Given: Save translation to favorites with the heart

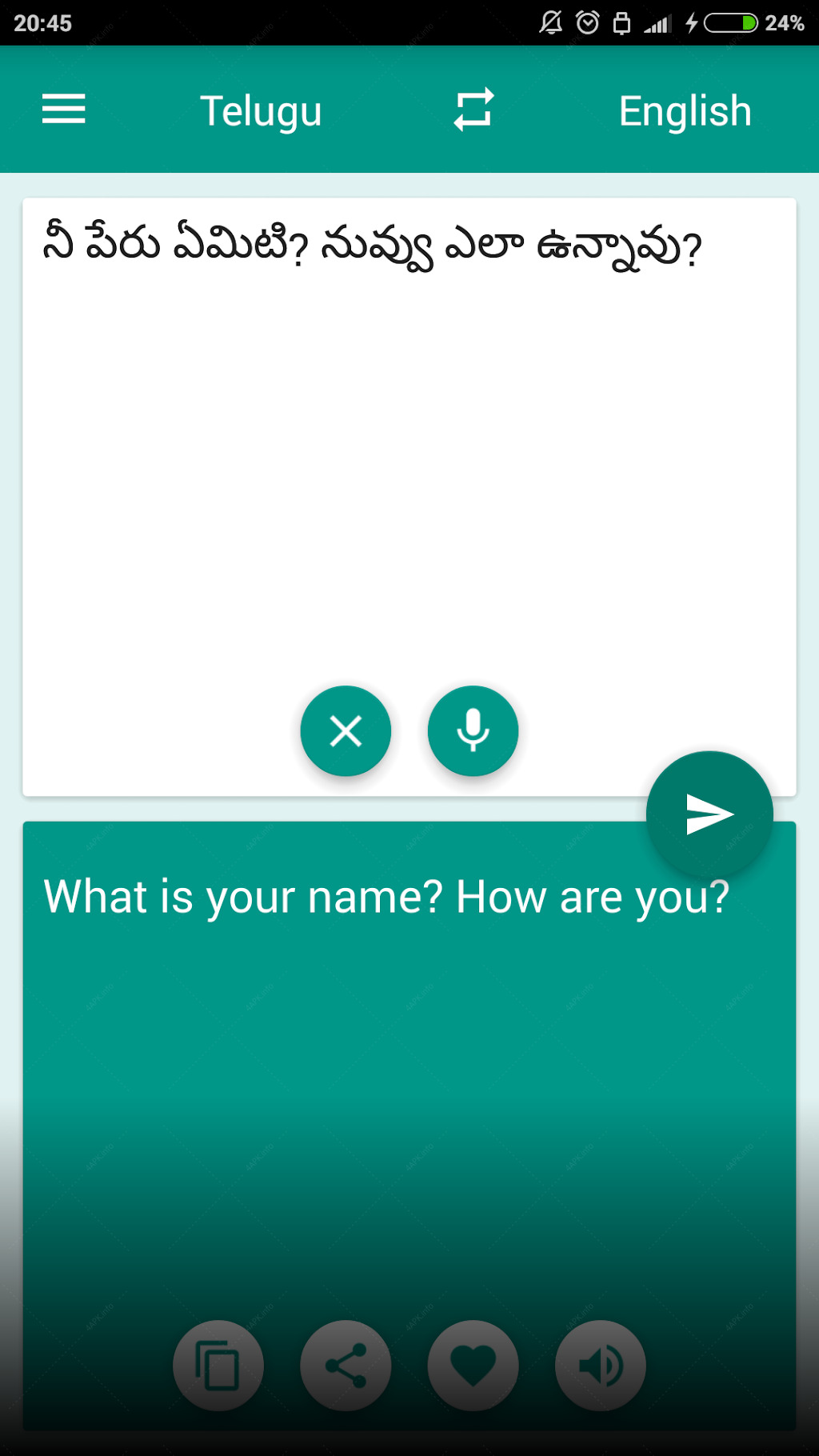Looking at the screenshot, I should (x=473, y=1366).
